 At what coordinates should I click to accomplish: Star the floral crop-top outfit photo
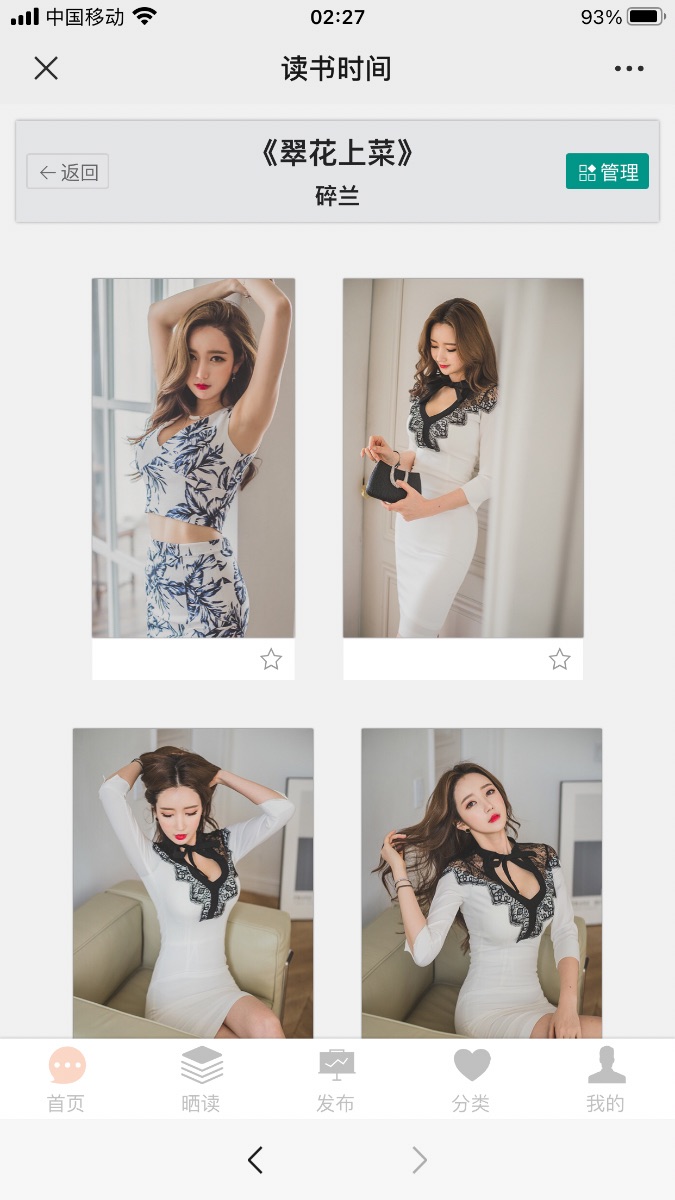pos(271,659)
